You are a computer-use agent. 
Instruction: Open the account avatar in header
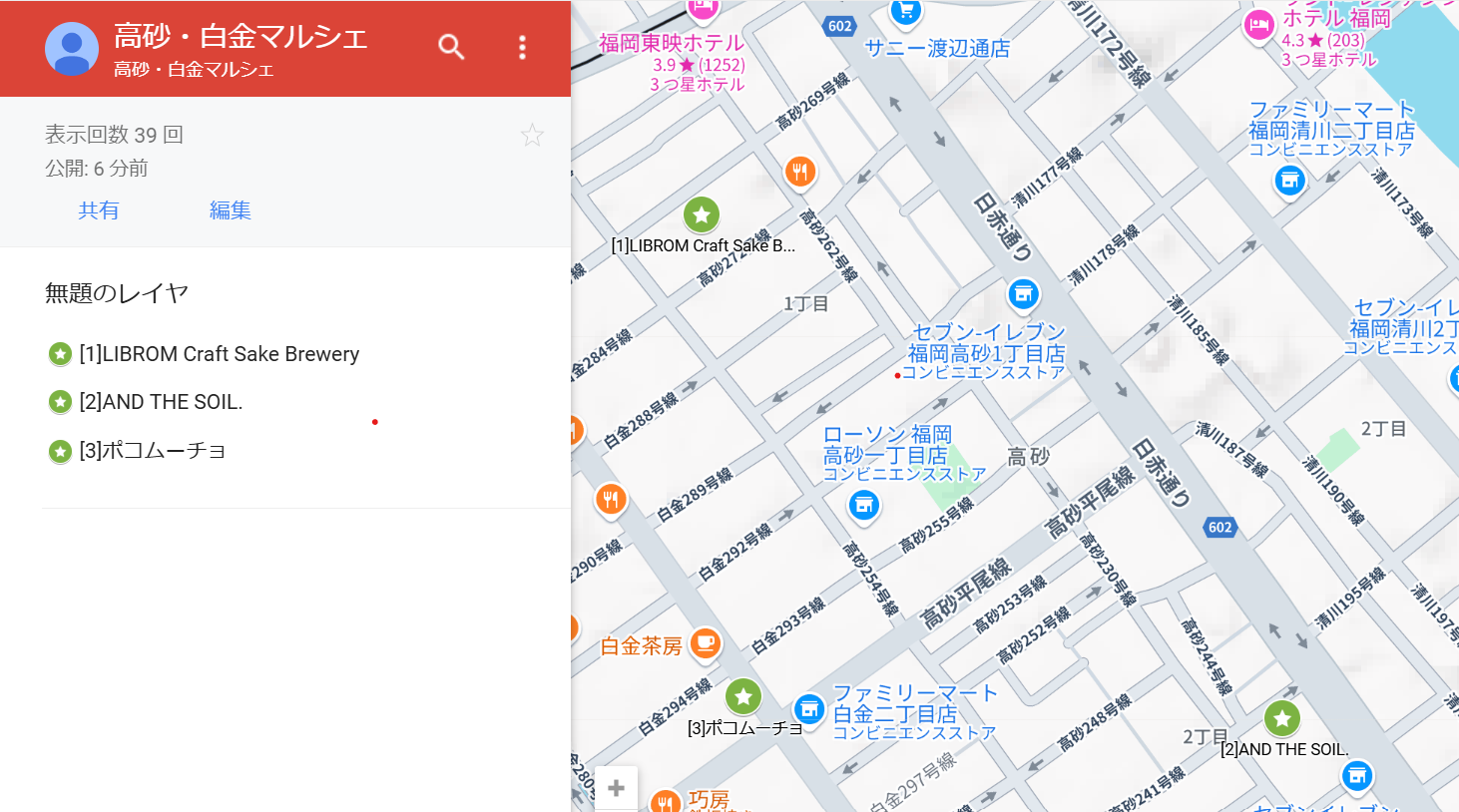click(72, 48)
